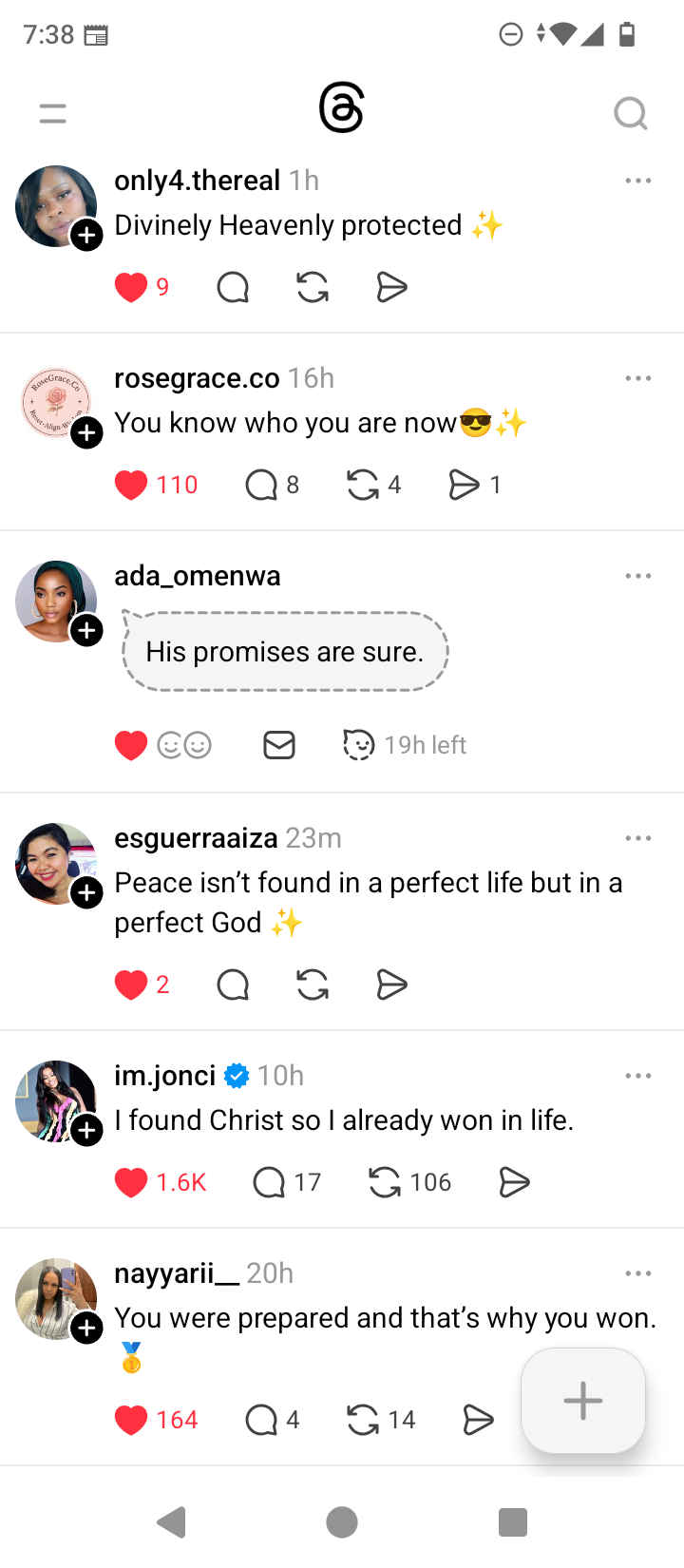This screenshot has width=684, height=1568.
Task: Share esguerraaiza's post
Action: (391, 985)
